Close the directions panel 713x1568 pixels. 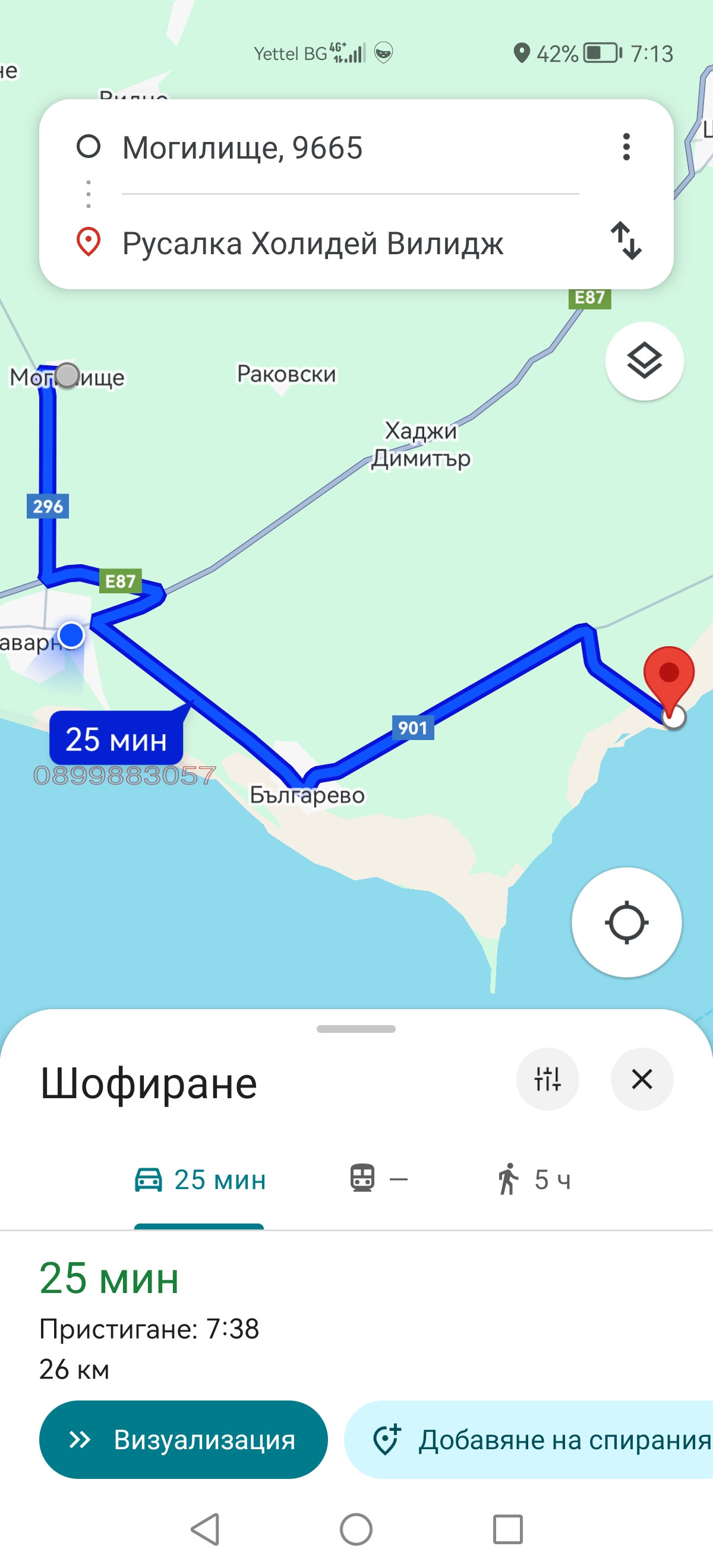coord(642,1079)
